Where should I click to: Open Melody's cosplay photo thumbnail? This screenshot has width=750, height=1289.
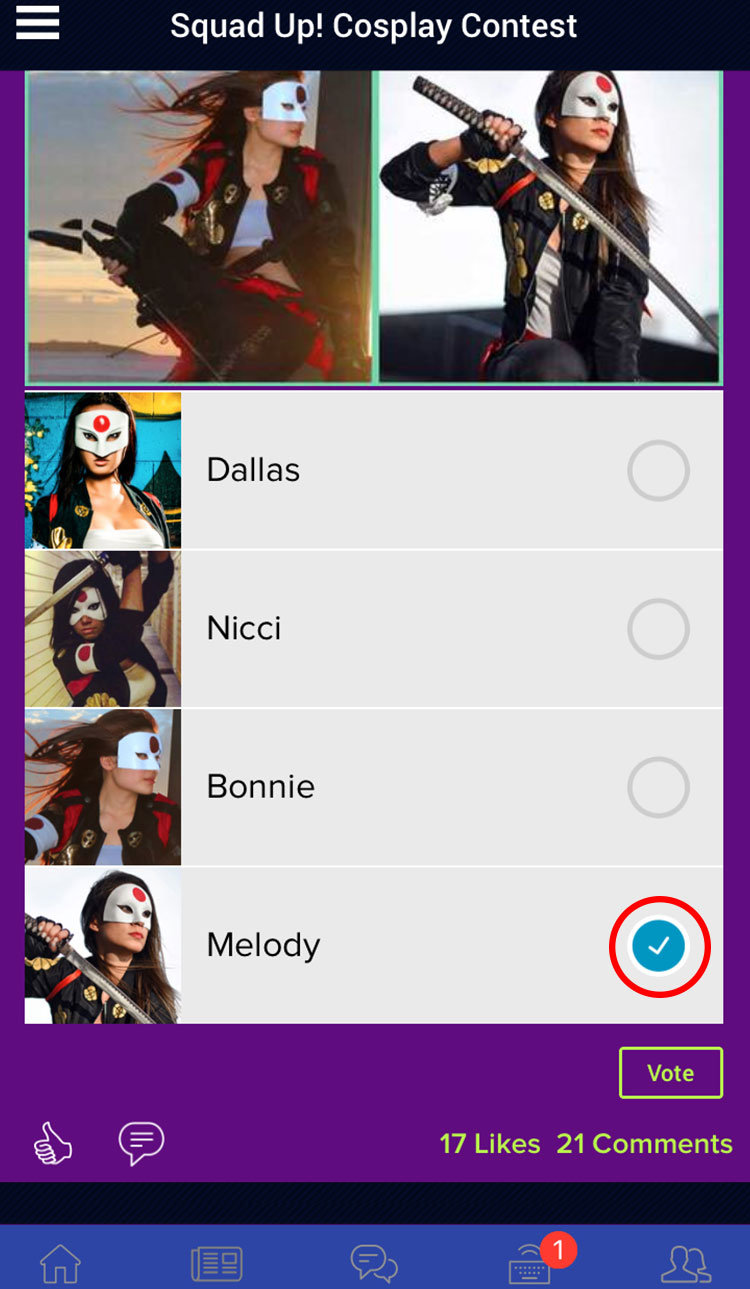(x=103, y=945)
